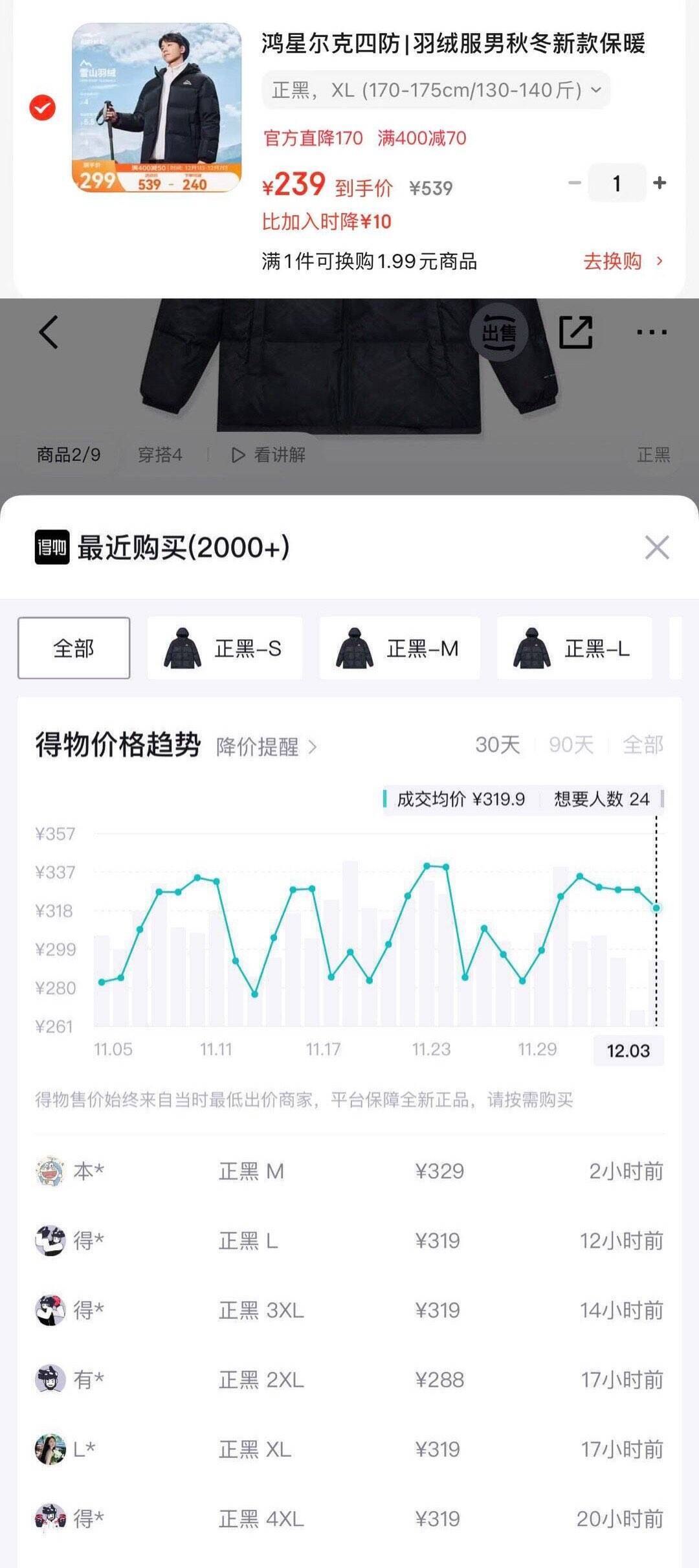
Task: Switch the price trend to 90天
Action: click(571, 745)
